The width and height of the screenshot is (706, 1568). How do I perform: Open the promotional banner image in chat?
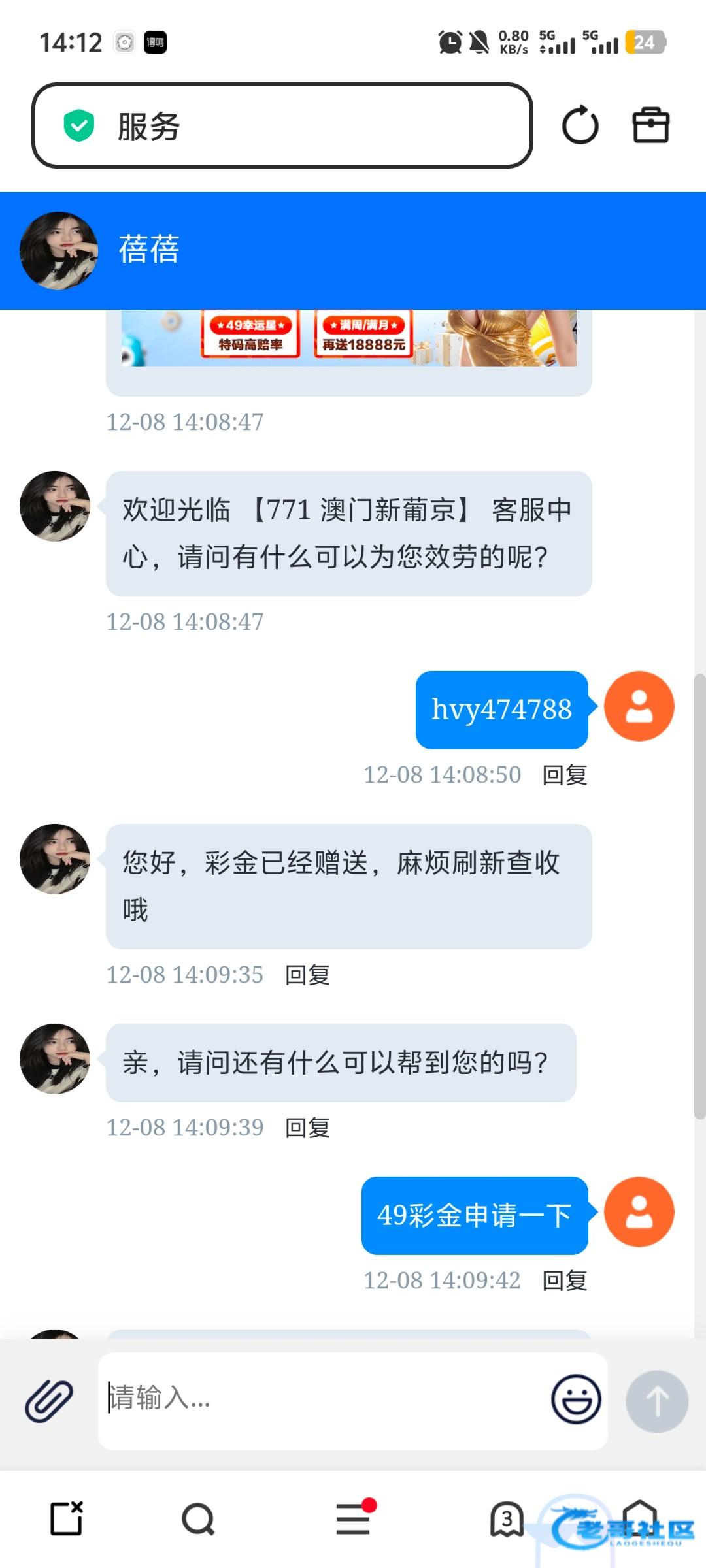348,338
